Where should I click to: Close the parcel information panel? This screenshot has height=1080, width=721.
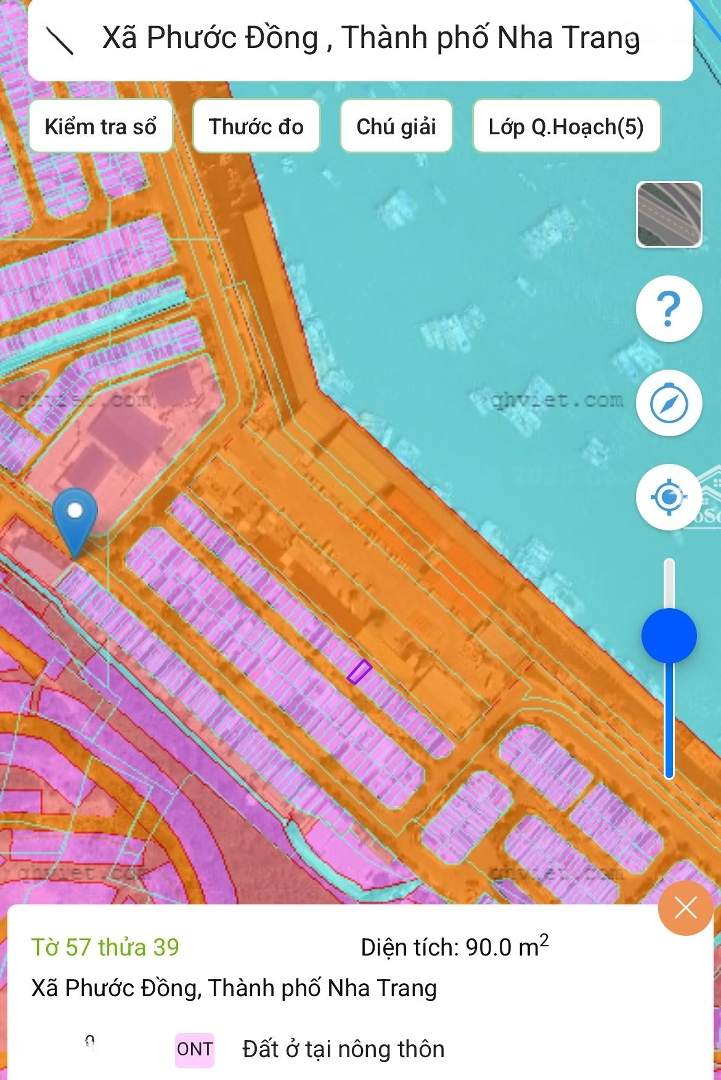pos(686,908)
